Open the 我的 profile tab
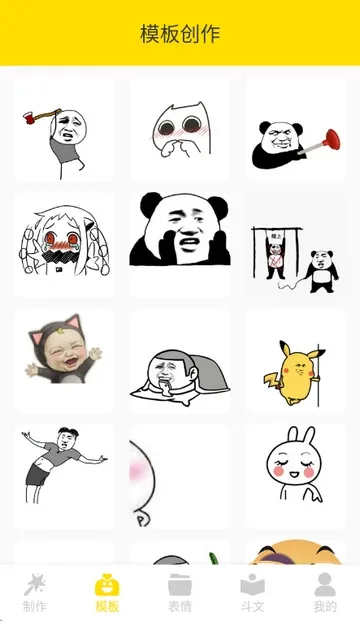Screen dimensions: 360x621 pyautogui.click(x=325, y=592)
